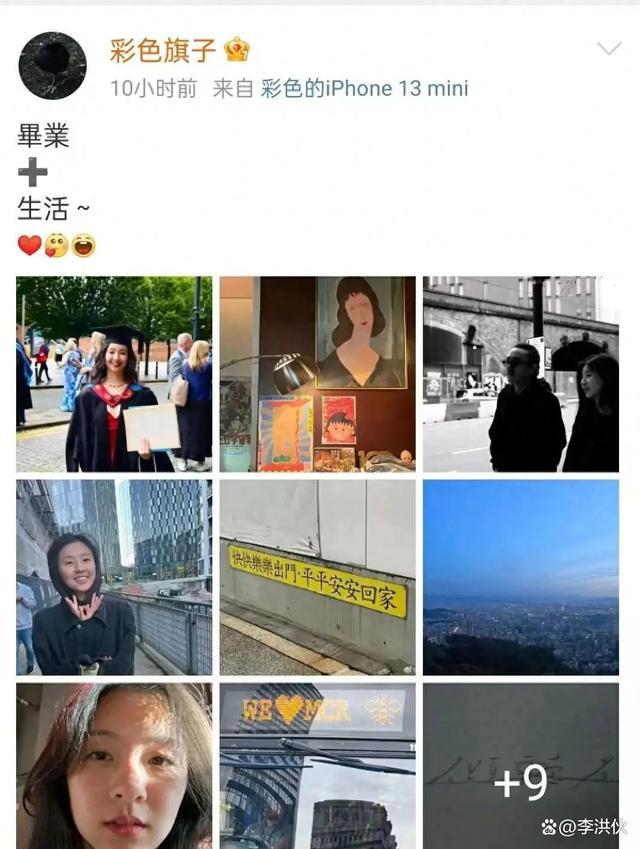This screenshot has width=640, height=849.
Task: Open the close-up sunlit face selfie
Action: (114, 766)
